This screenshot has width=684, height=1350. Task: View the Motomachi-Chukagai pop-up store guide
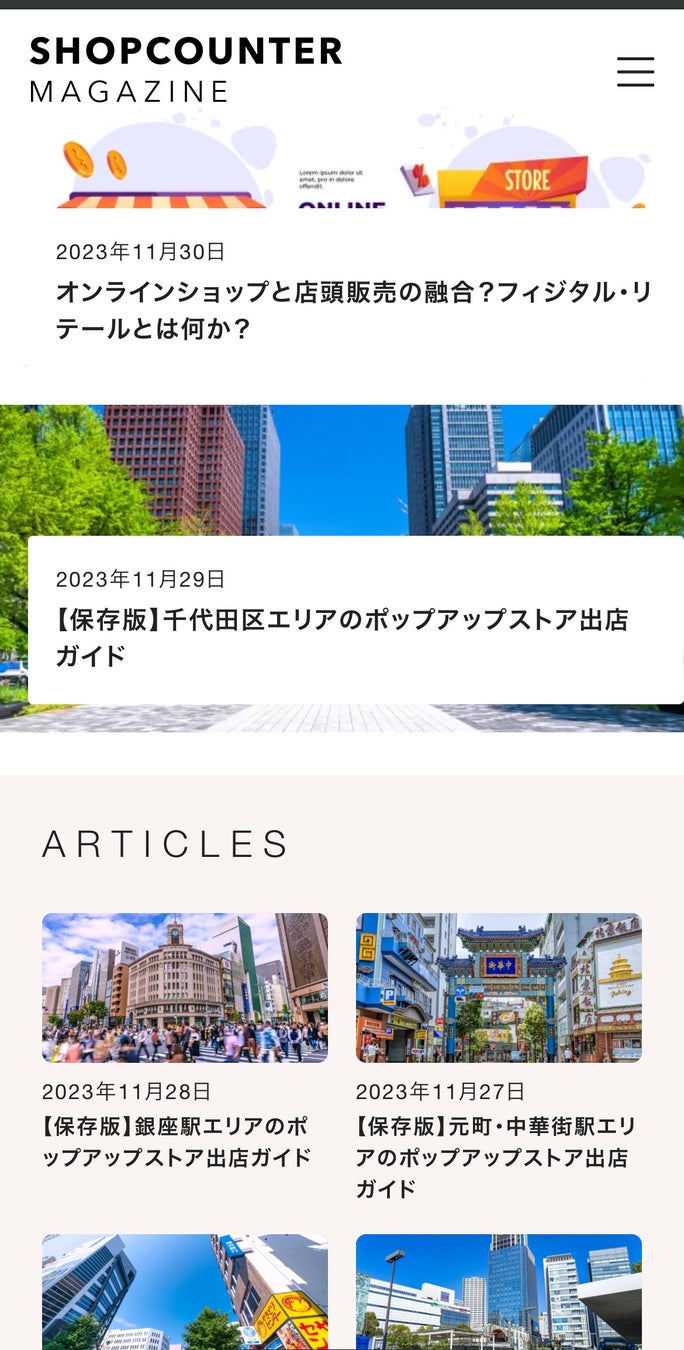pos(496,1157)
